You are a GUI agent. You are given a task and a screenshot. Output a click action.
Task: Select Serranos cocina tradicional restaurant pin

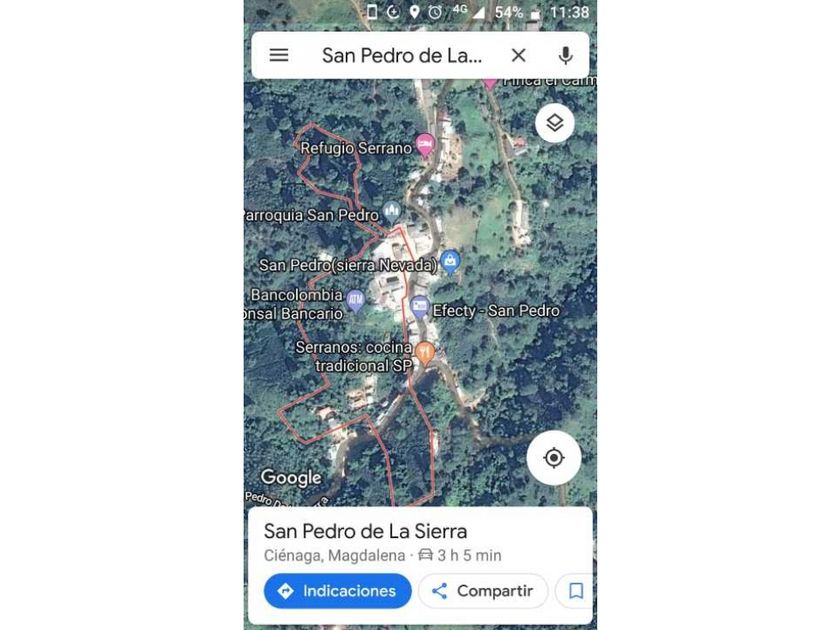[425, 352]
